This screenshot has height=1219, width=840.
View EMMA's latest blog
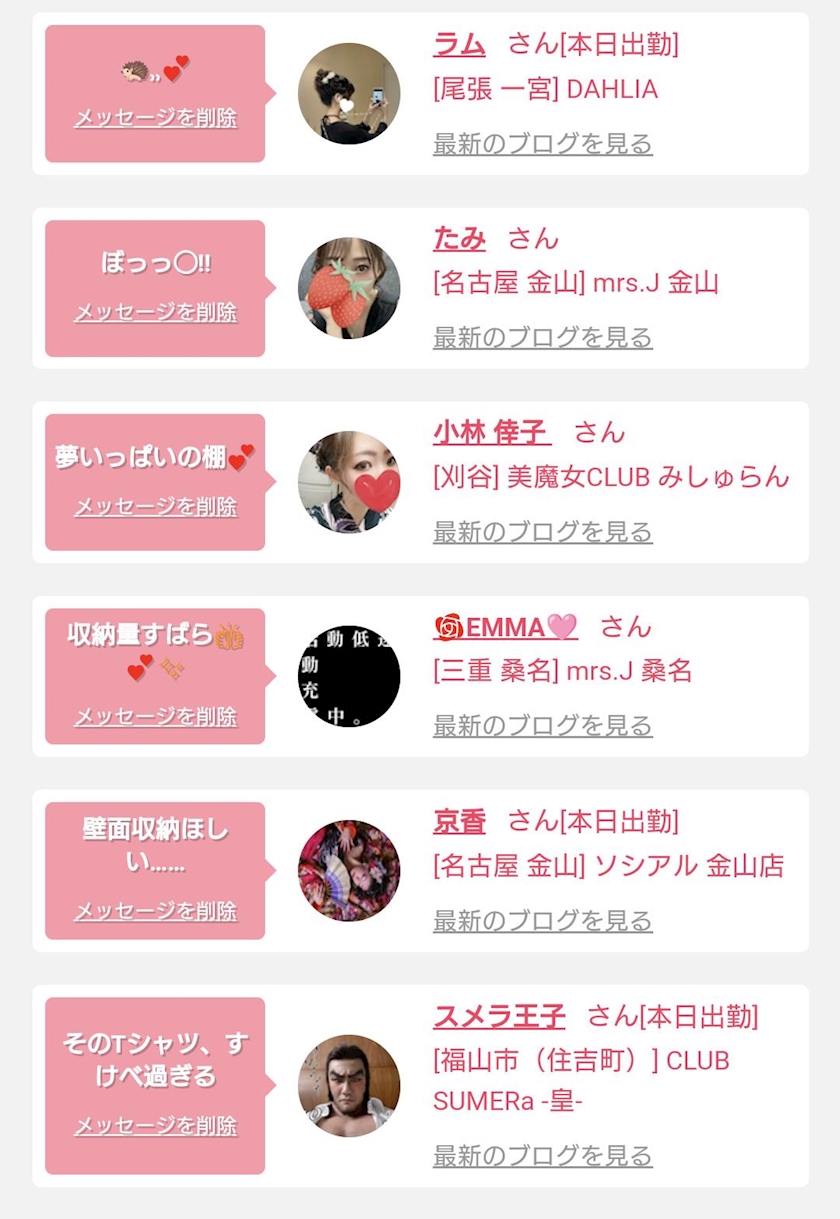pos(543,725)
